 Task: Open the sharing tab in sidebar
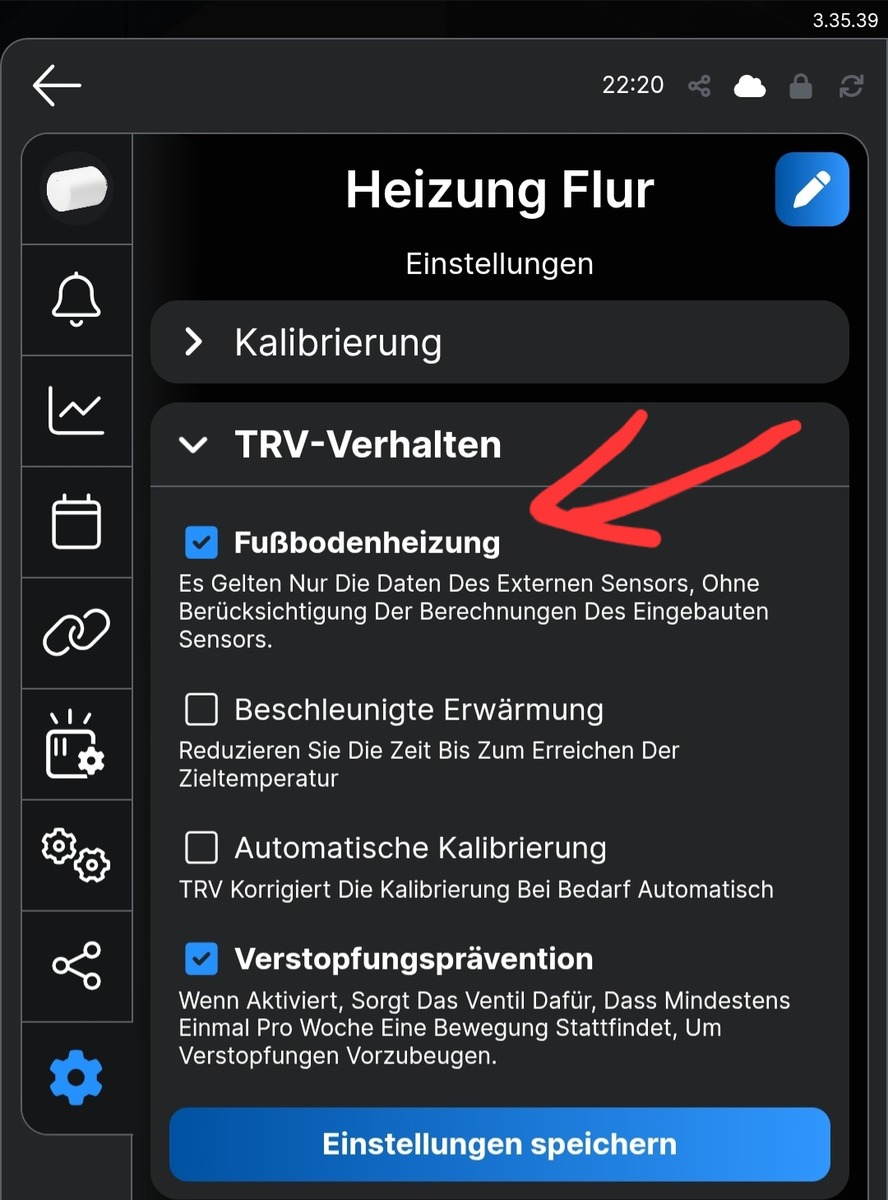[77, 966]
